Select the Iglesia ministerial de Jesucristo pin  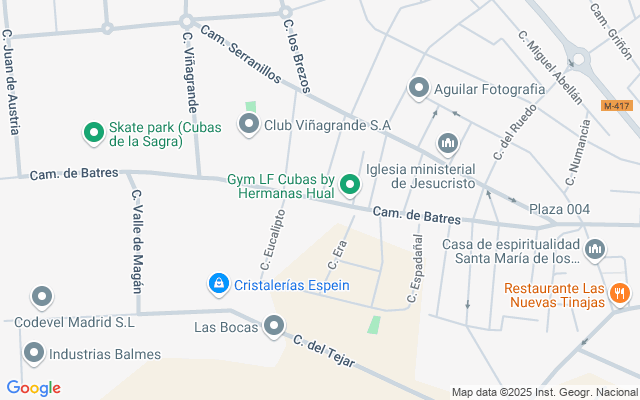point(448,146)
